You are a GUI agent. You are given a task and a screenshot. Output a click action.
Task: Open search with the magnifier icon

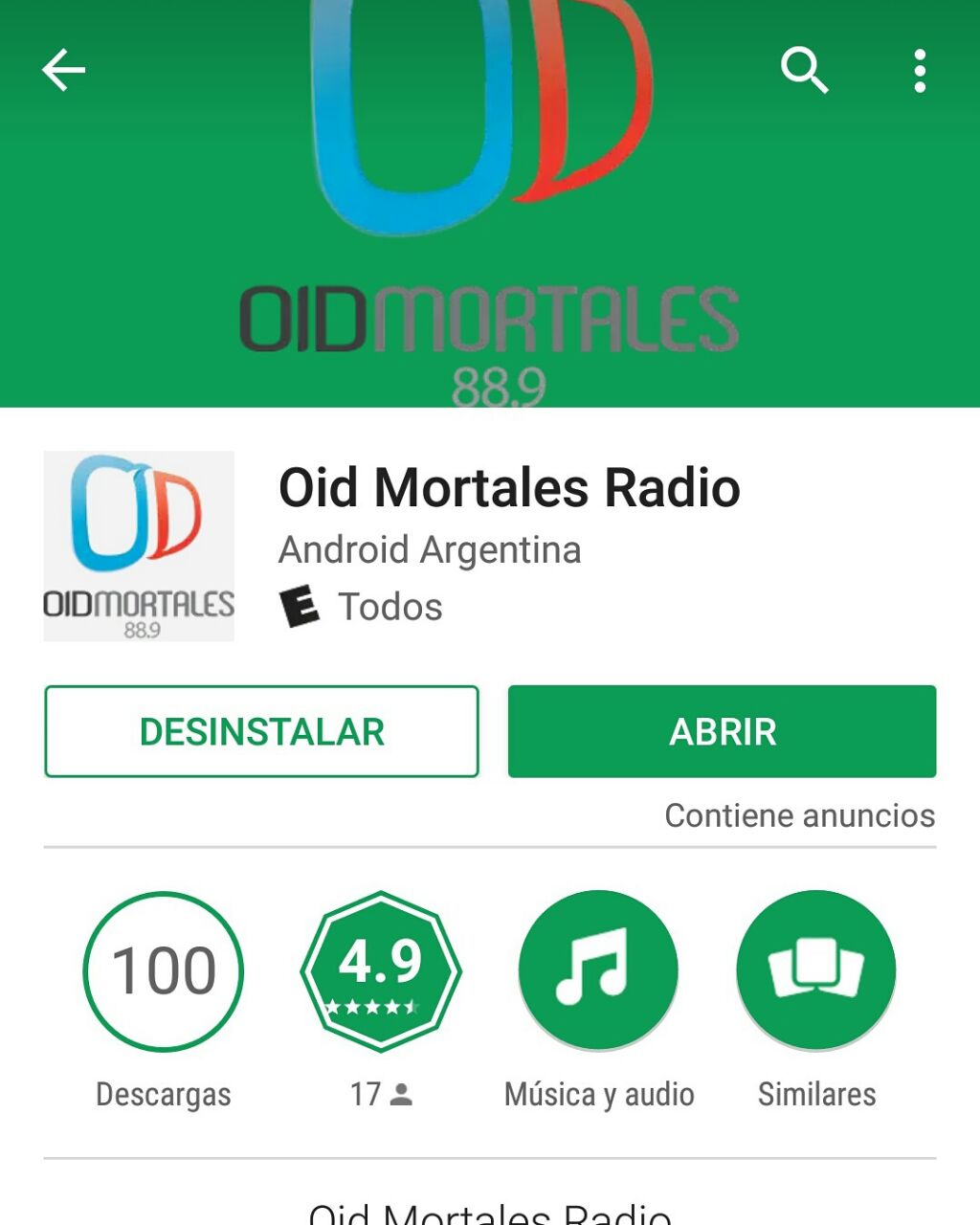point(804,70)
